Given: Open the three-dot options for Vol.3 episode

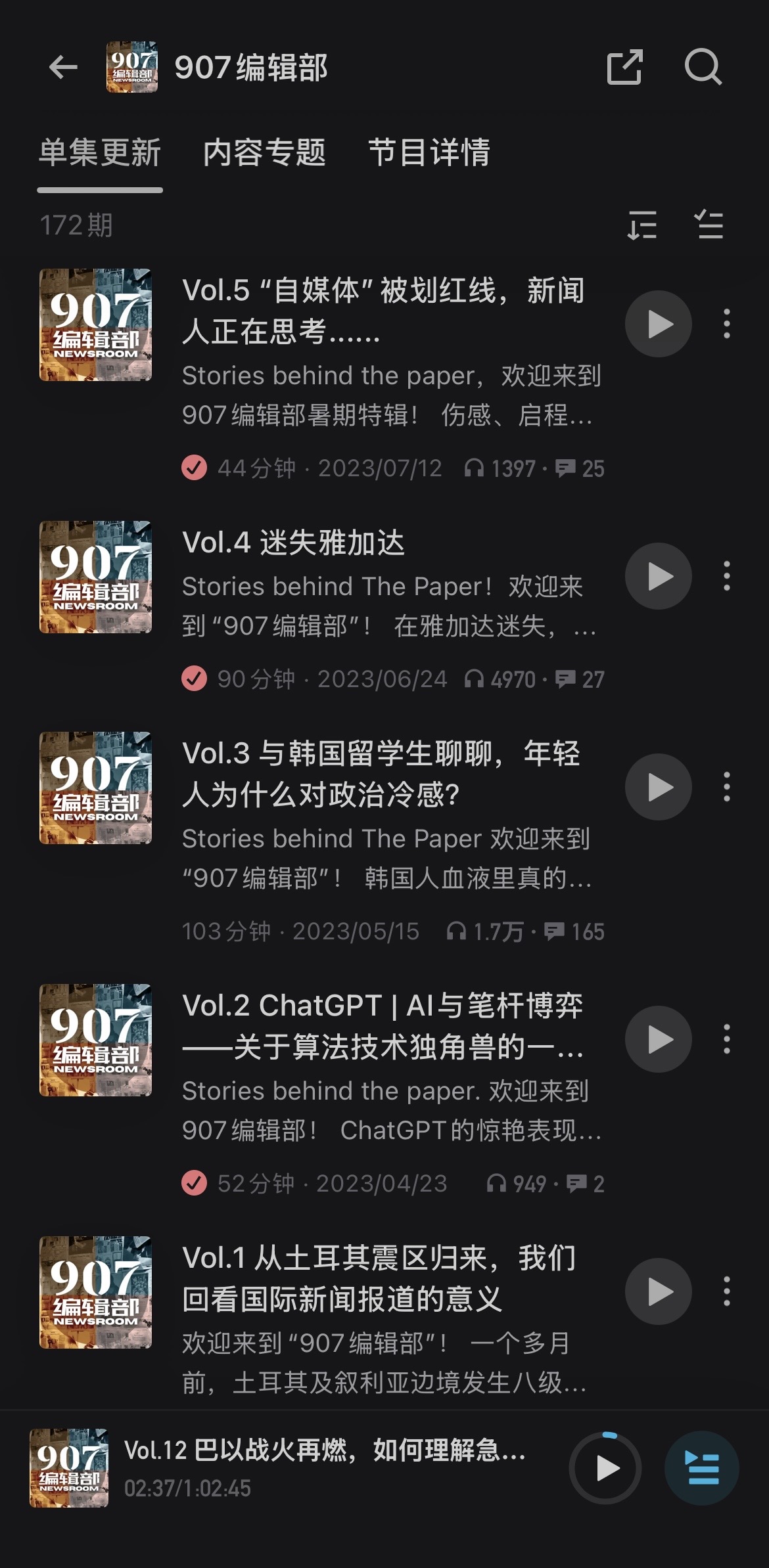Looking at the screenshot, I should pyautogui.click(x=726, y=788).
